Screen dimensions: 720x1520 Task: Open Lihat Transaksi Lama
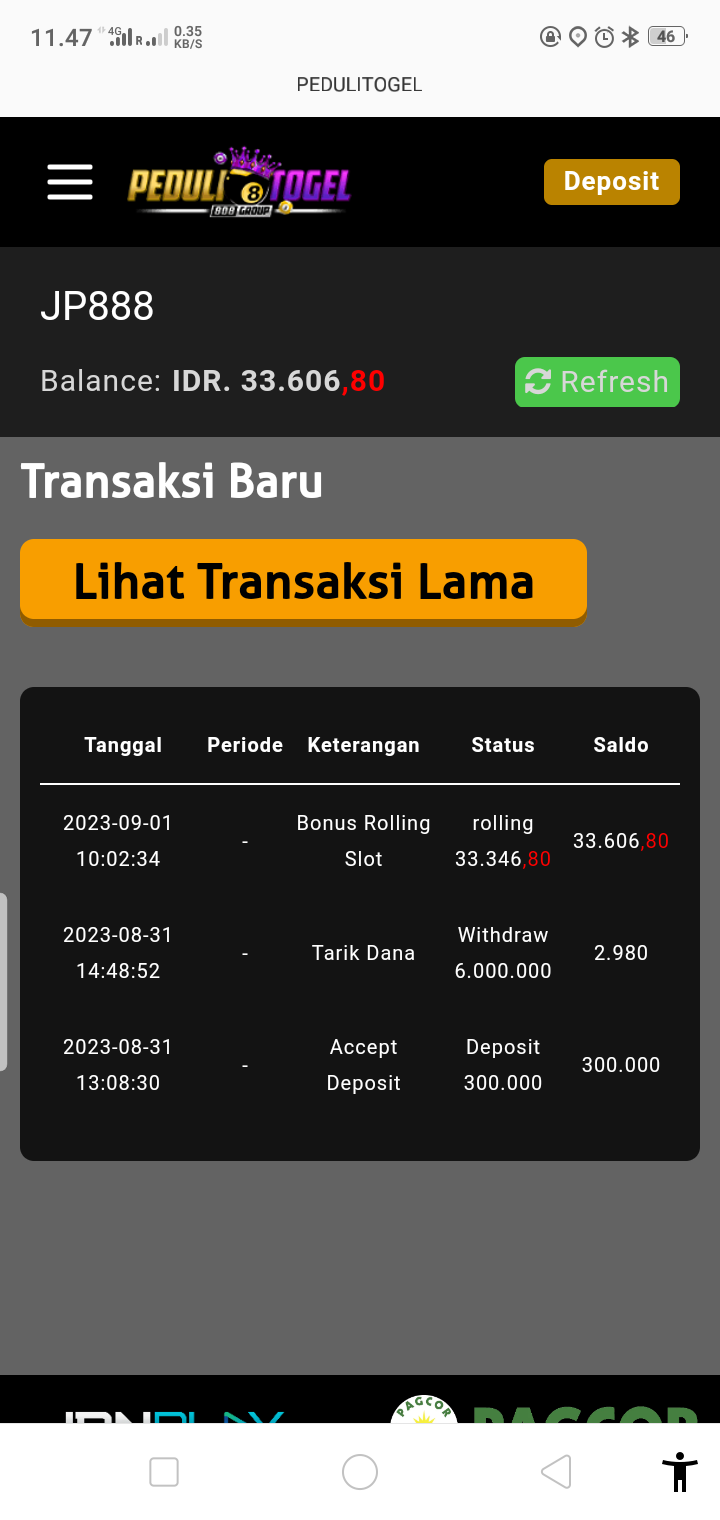point(303,581)
